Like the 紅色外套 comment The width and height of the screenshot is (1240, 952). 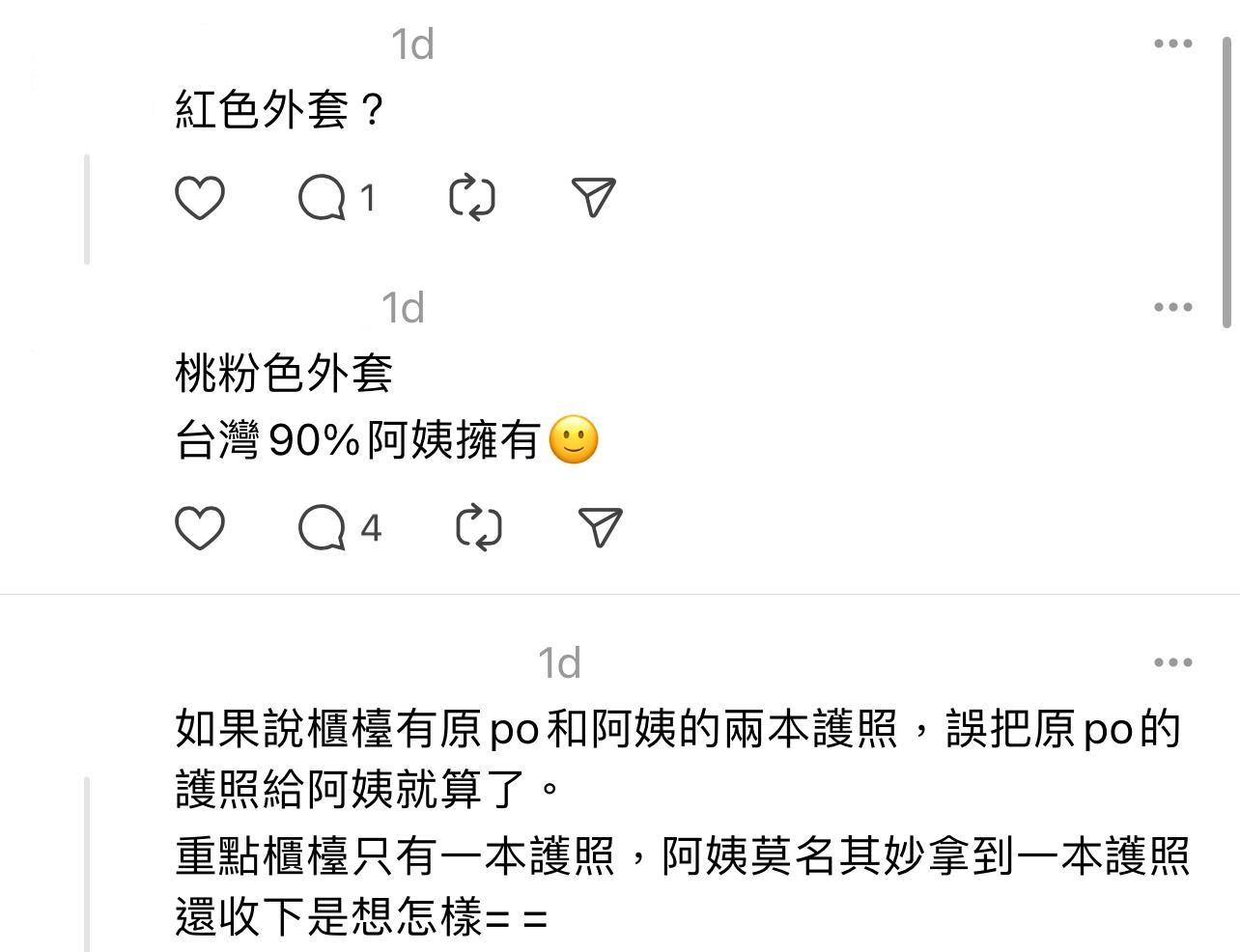point(200,198)
